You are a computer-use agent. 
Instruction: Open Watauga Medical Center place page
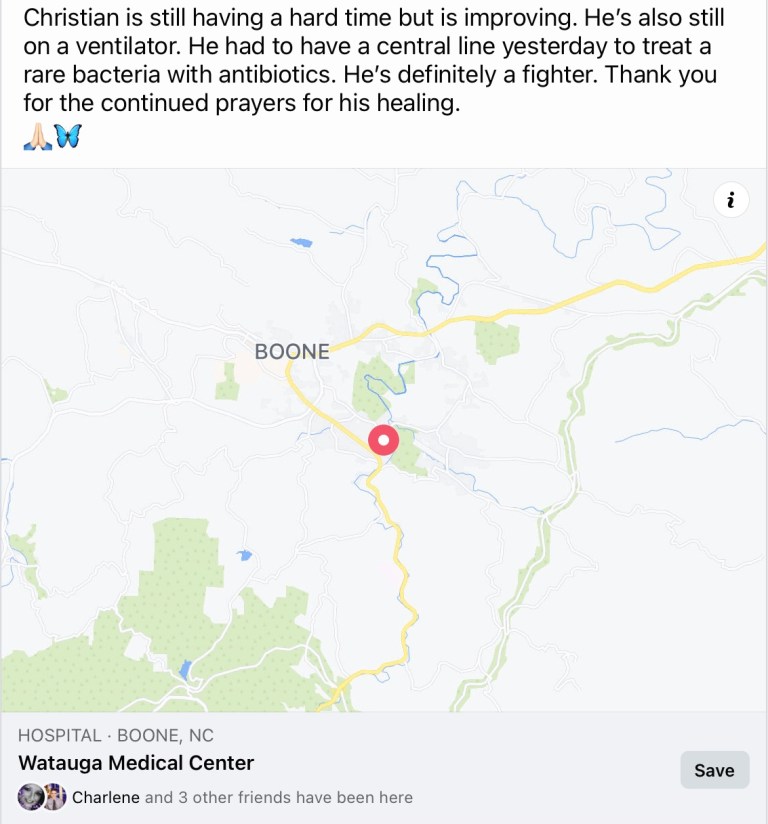click(136, 763)
